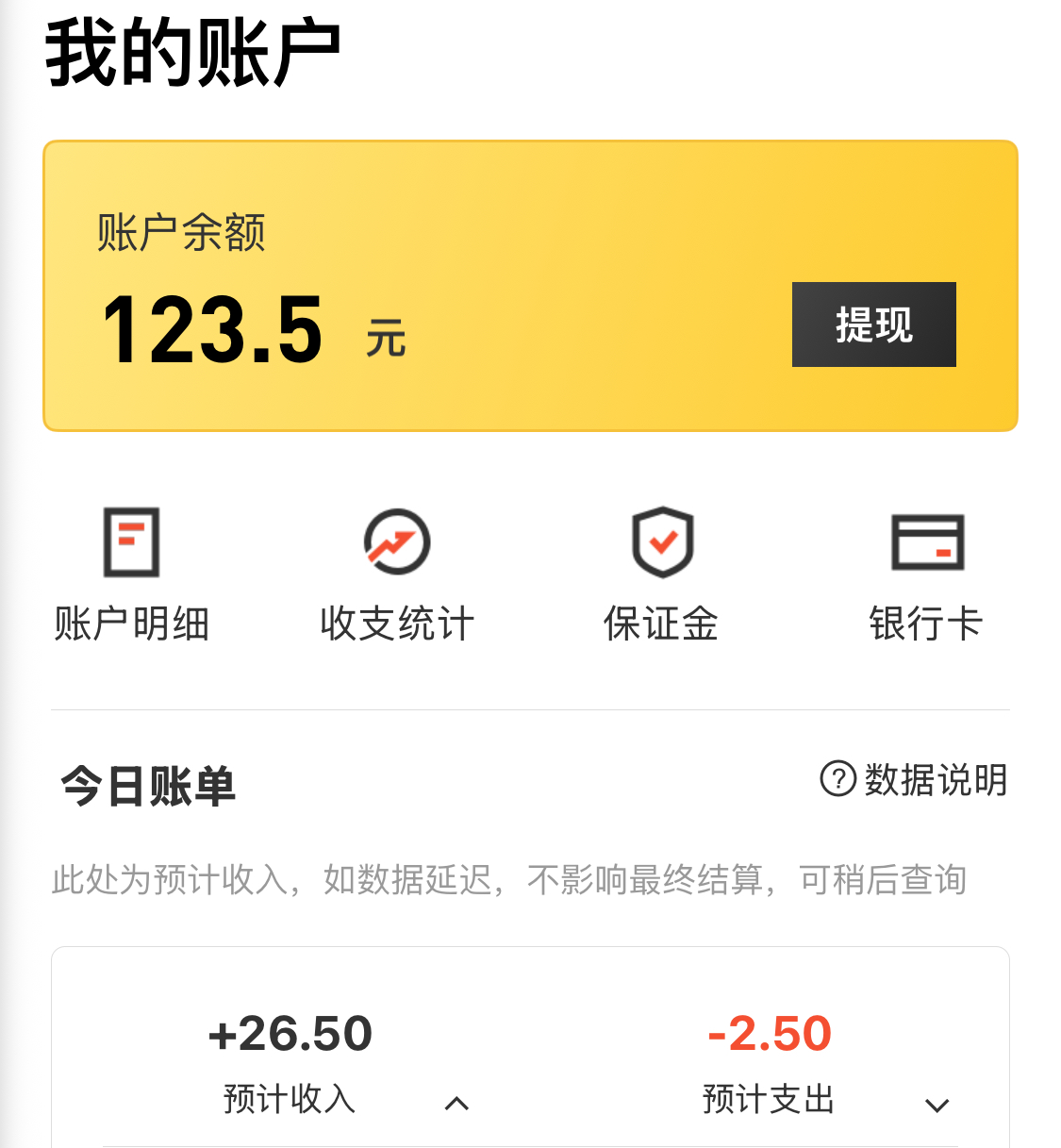Open 数据说明 data explanation
This screenshot has width=1061, height=1148.
914,780
